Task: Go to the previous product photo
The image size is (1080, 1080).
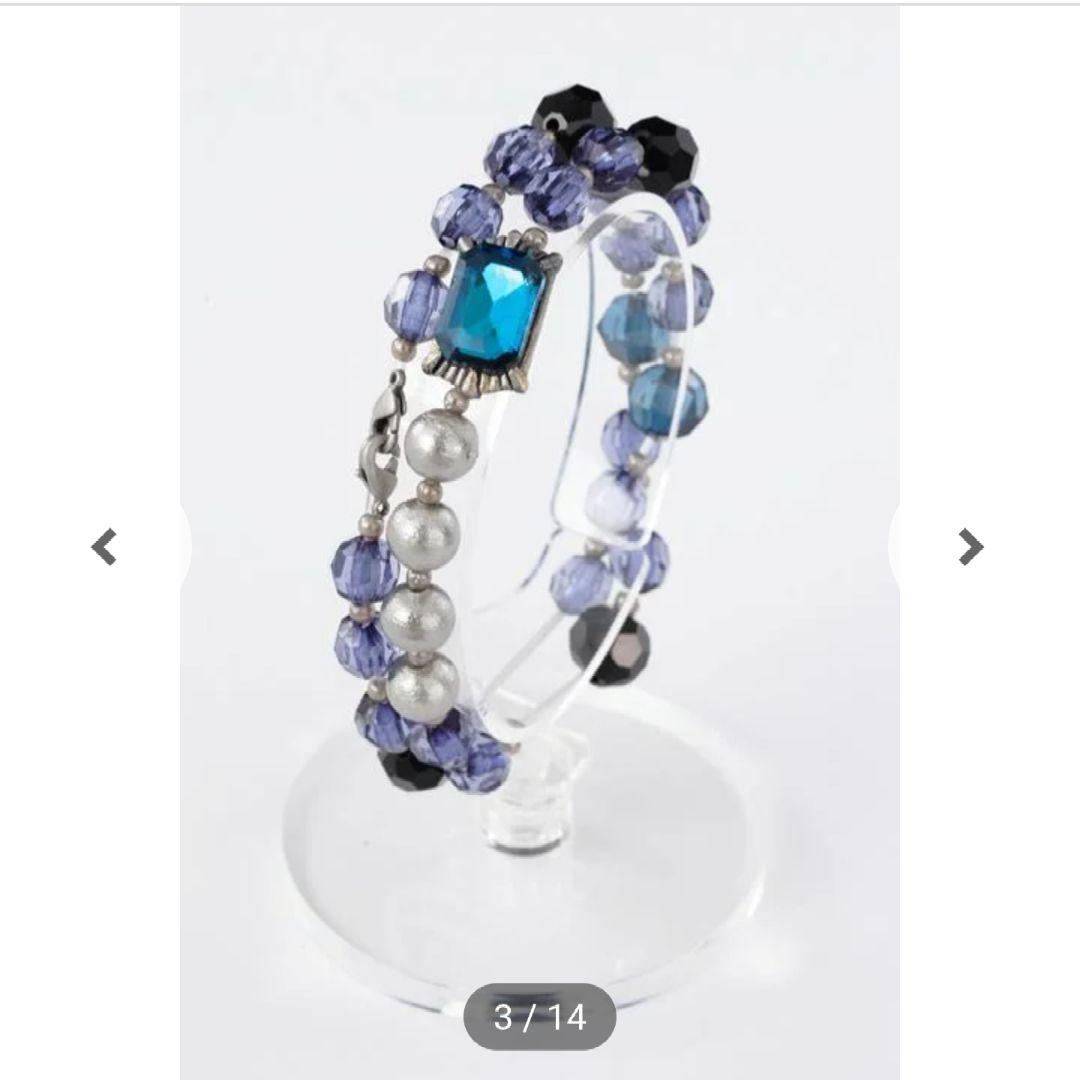Action: pos(104,547)
